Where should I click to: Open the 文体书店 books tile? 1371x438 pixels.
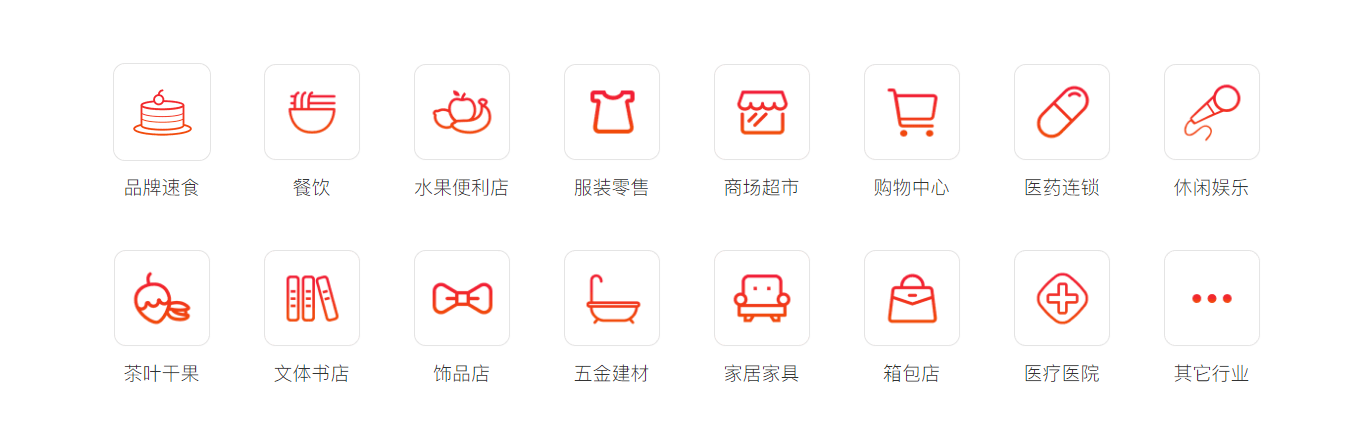point(312,298)
